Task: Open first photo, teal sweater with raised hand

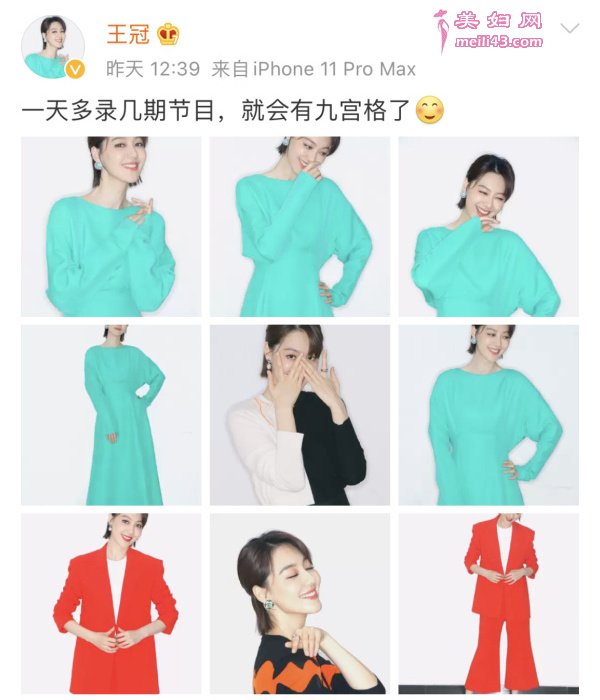Action: (x=111, y=227)
